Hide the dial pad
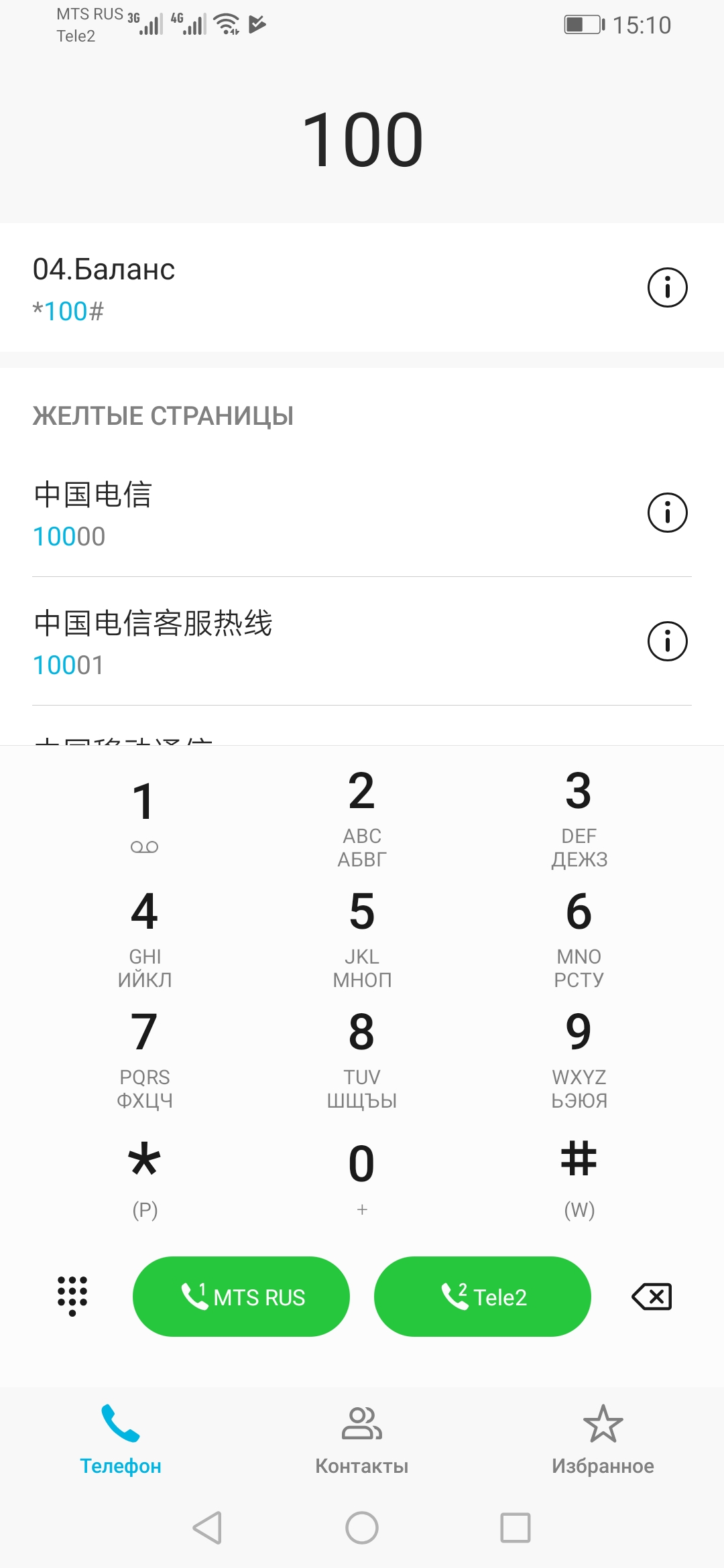Image resolution: width=724 pixels, height=1568 pixels. click(x=72, y=1295)
